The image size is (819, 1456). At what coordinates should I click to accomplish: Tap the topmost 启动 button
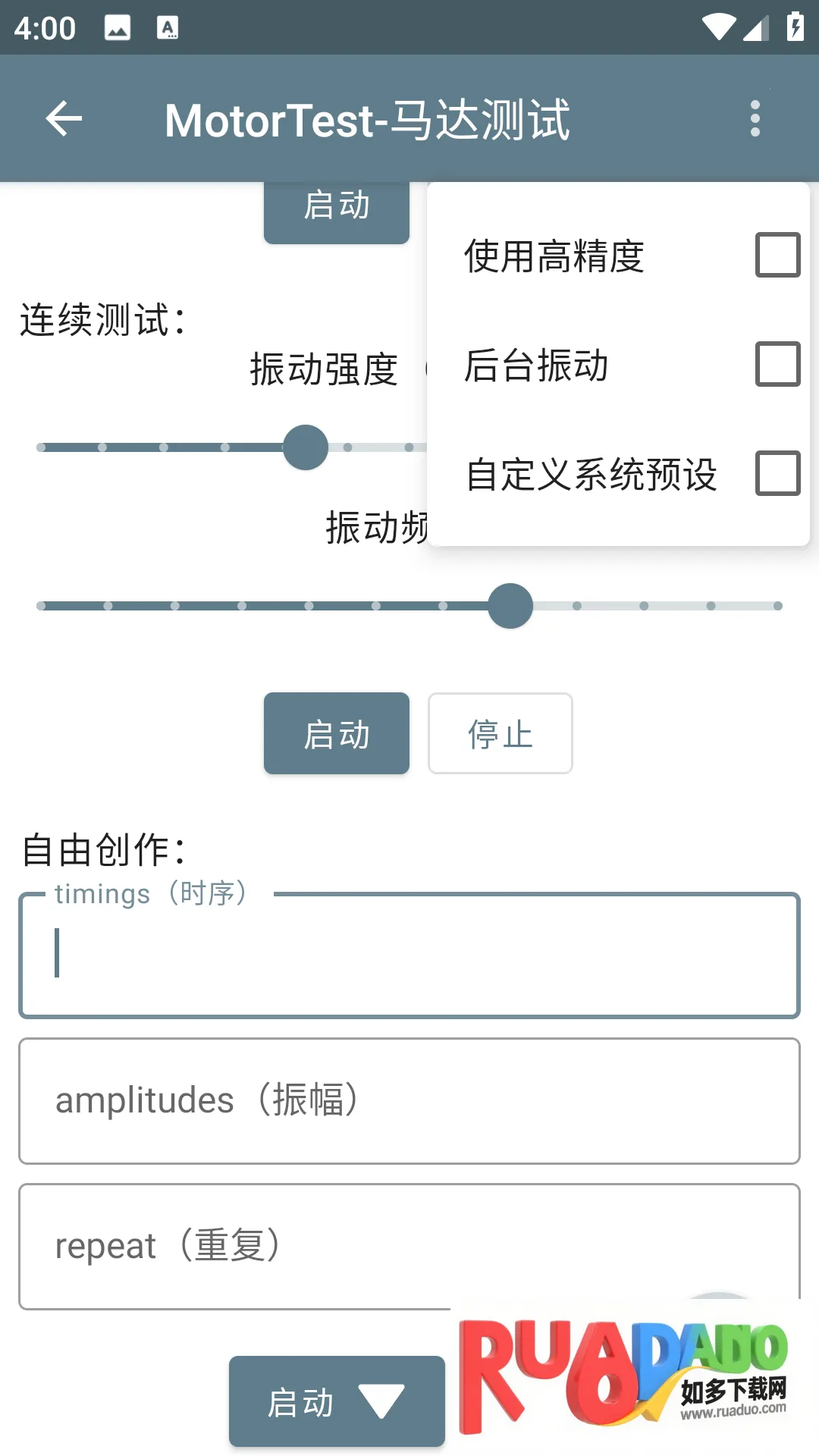(336, 205)
